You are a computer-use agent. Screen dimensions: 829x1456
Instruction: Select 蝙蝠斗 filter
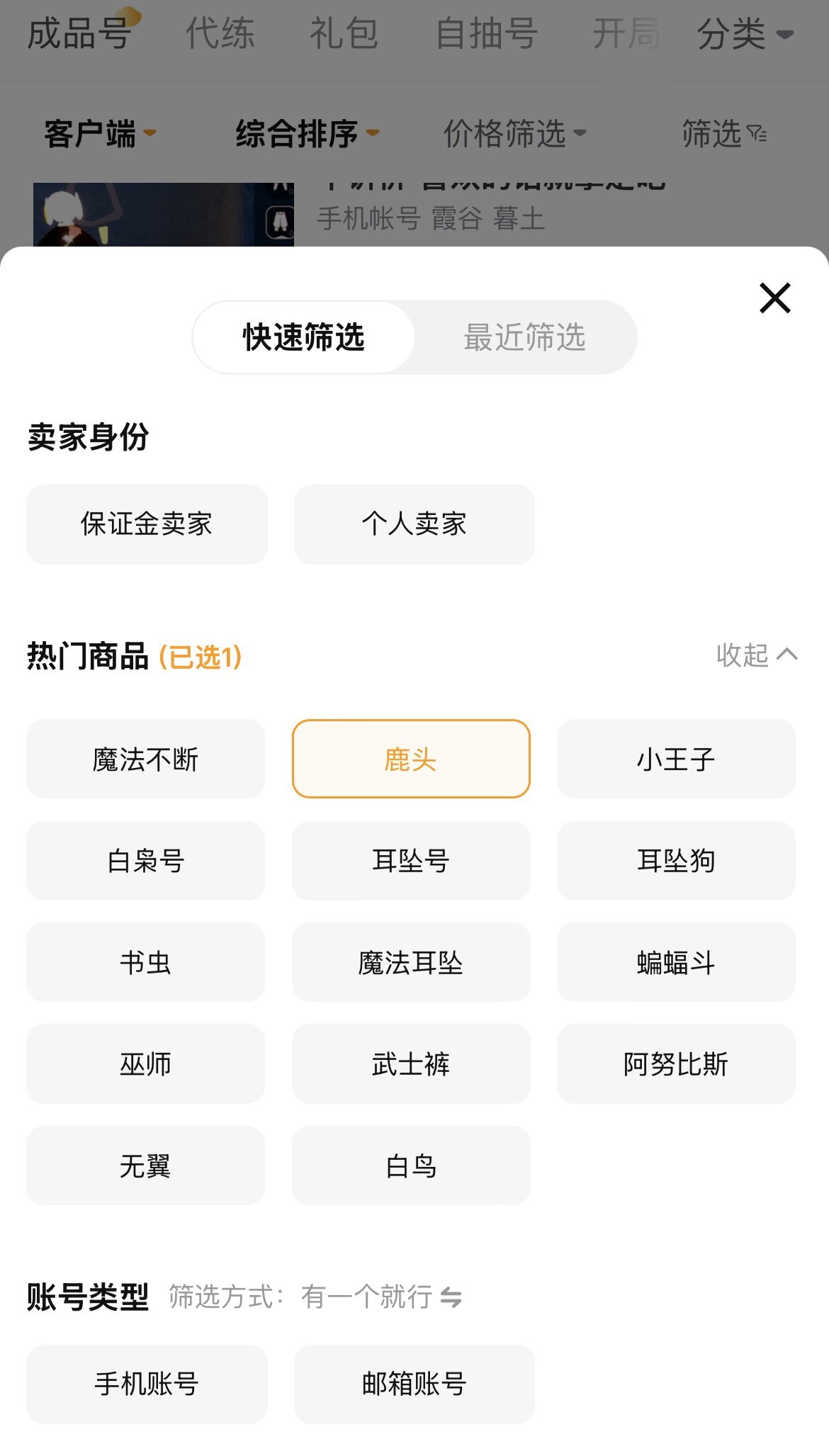click(x=676, y=962)
